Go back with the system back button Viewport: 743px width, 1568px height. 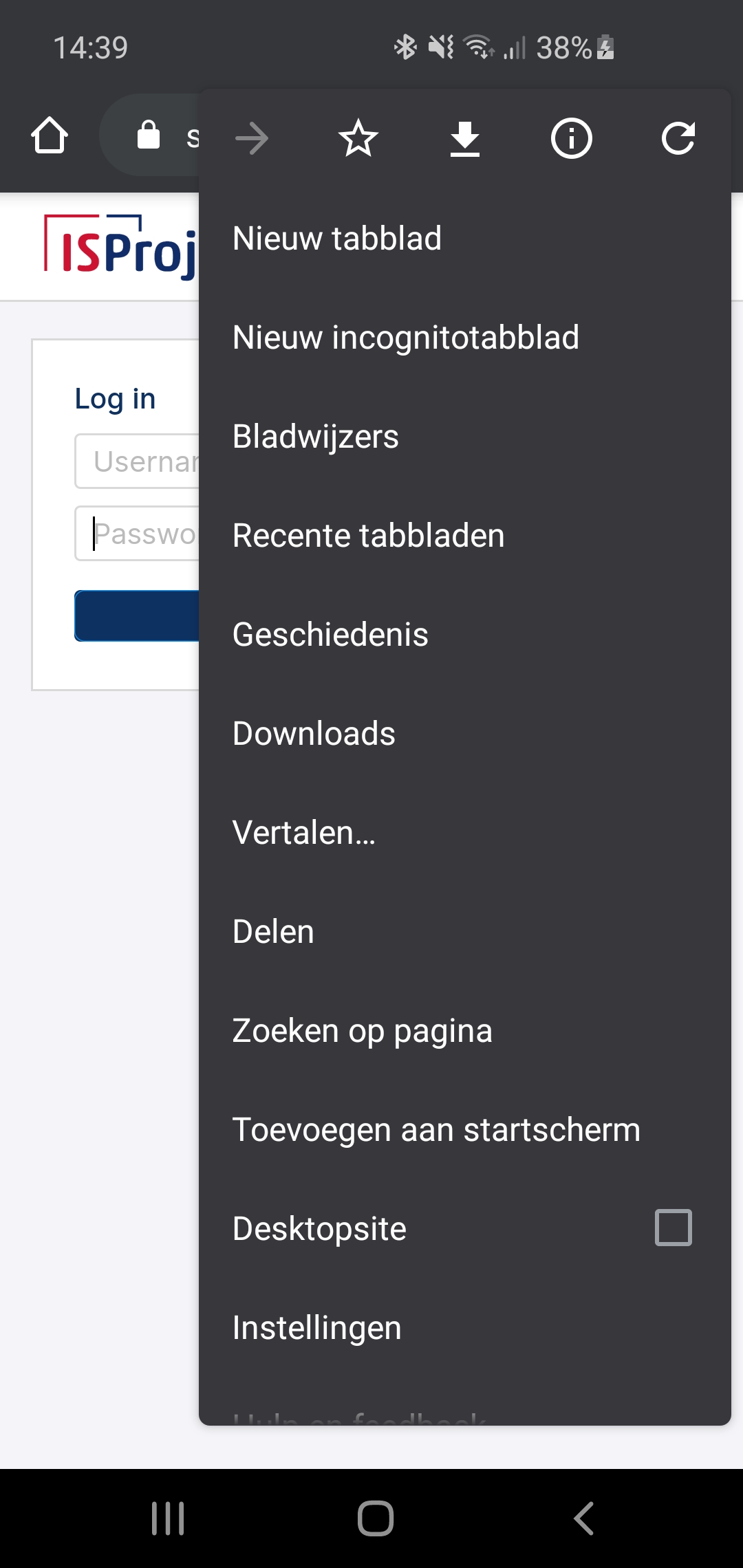click(x=583, y=1518)
